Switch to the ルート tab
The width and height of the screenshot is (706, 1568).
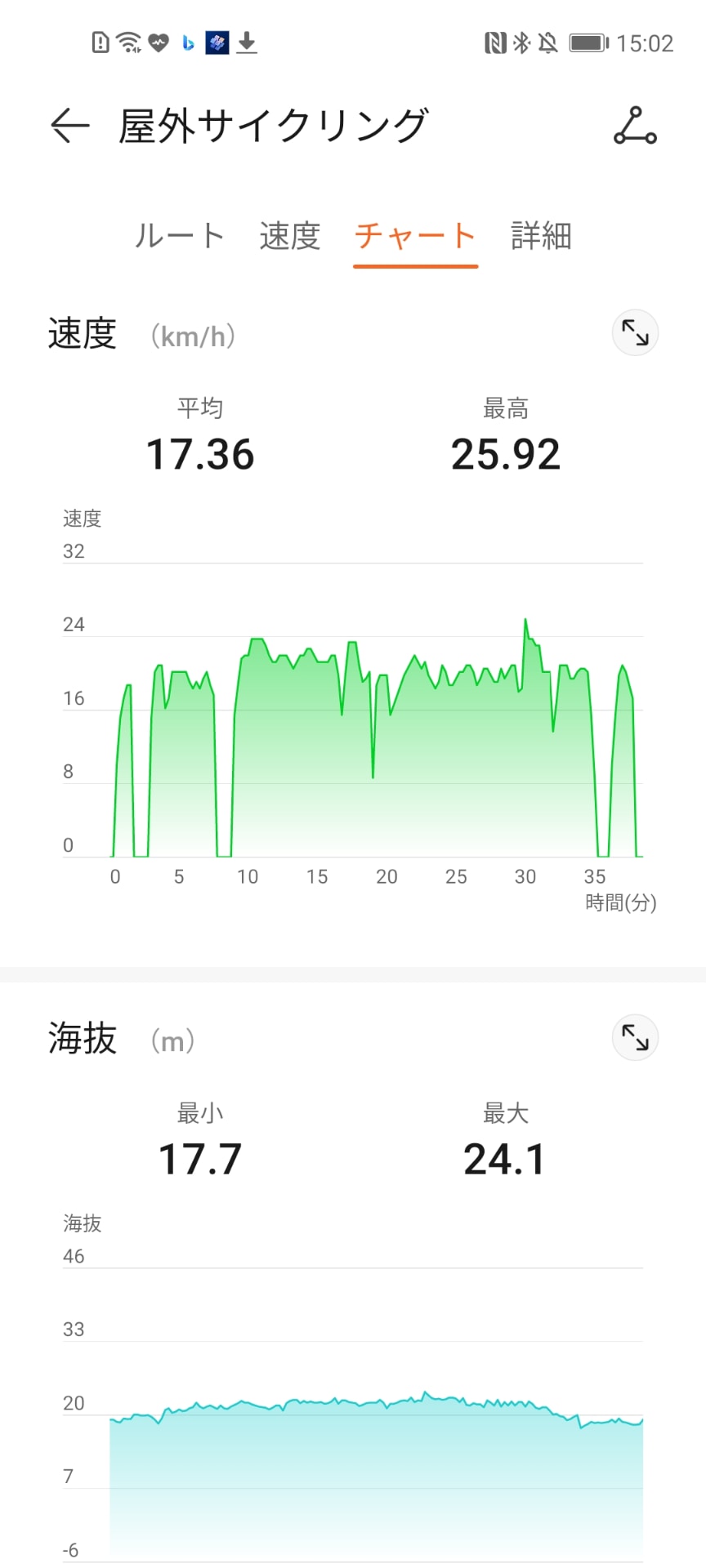180,236
